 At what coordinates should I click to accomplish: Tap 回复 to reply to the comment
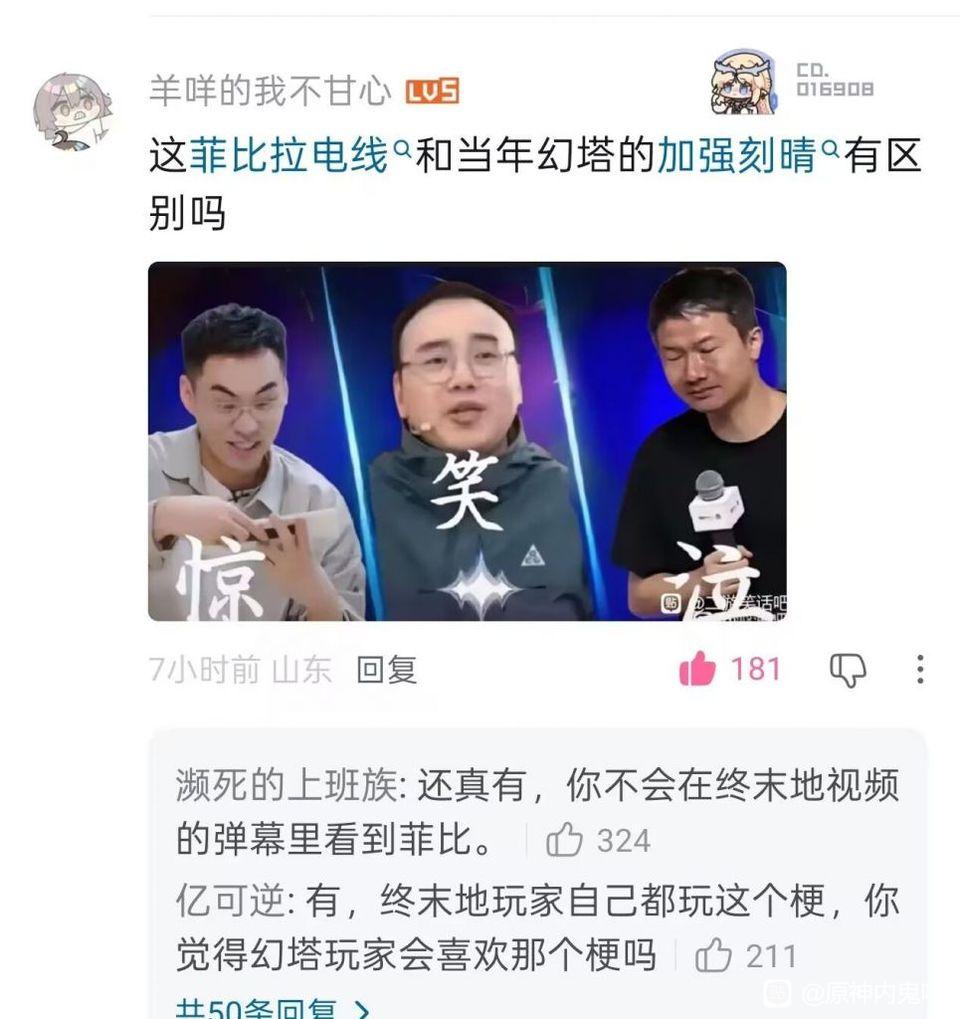(x=386, y=669)
